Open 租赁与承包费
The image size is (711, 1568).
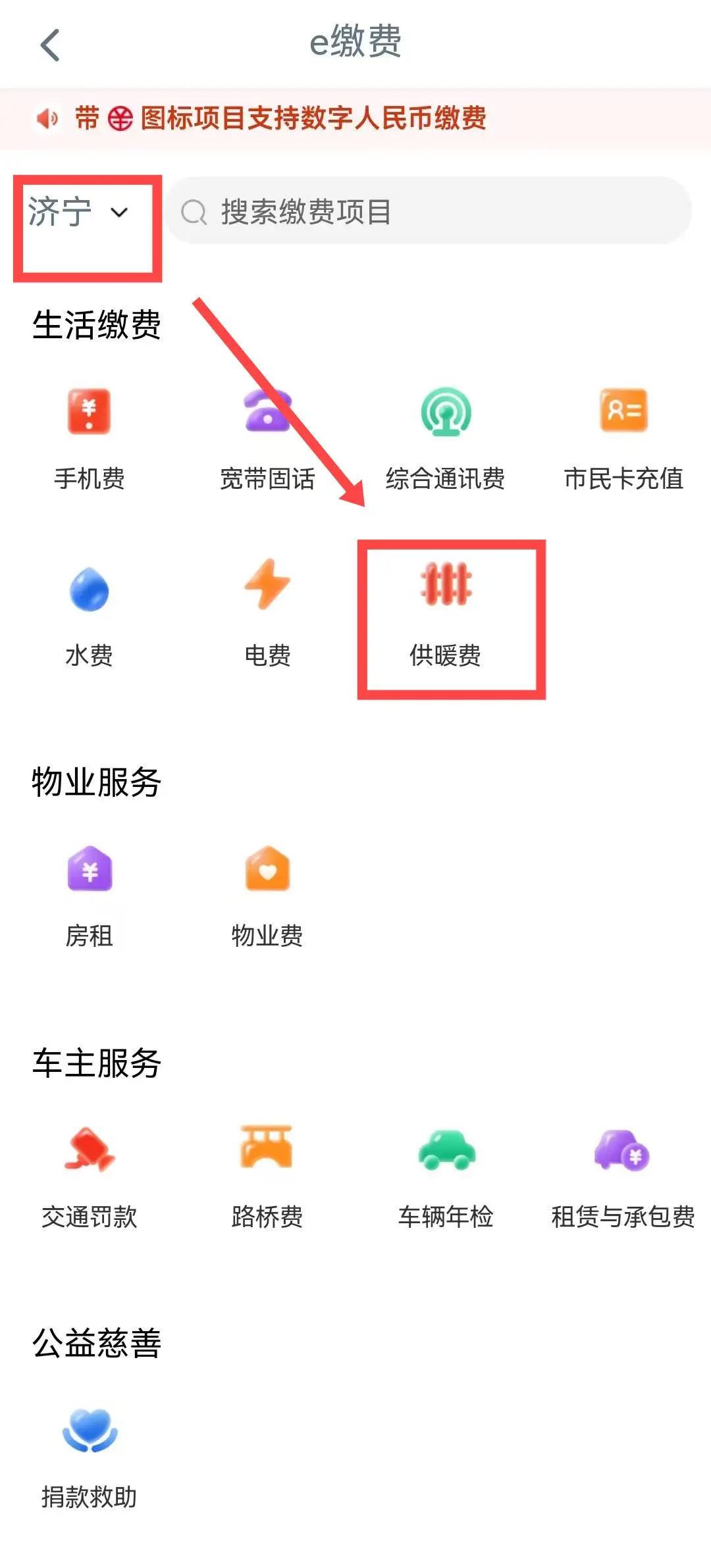[623, 1176]
